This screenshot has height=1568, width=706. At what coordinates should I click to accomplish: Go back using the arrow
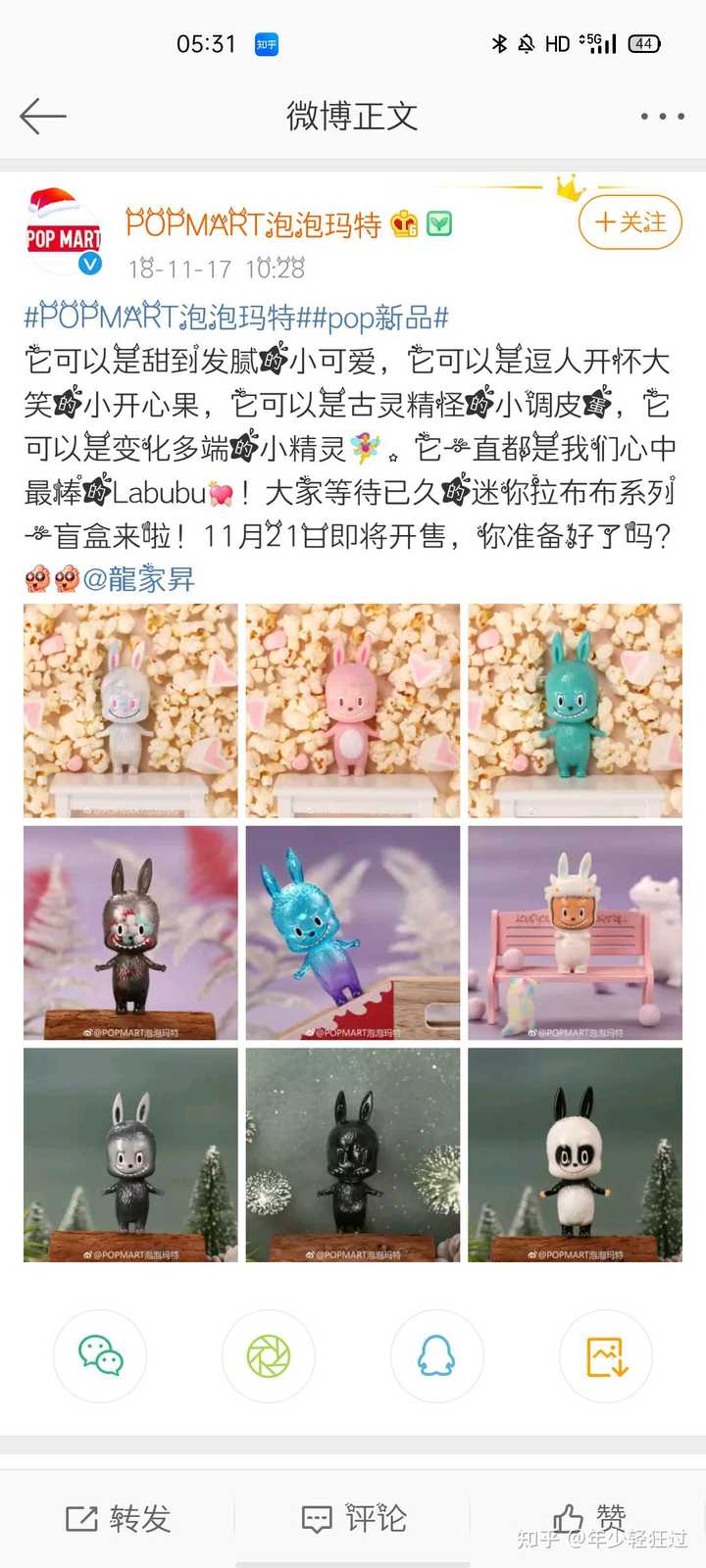[x=43, y=116]
